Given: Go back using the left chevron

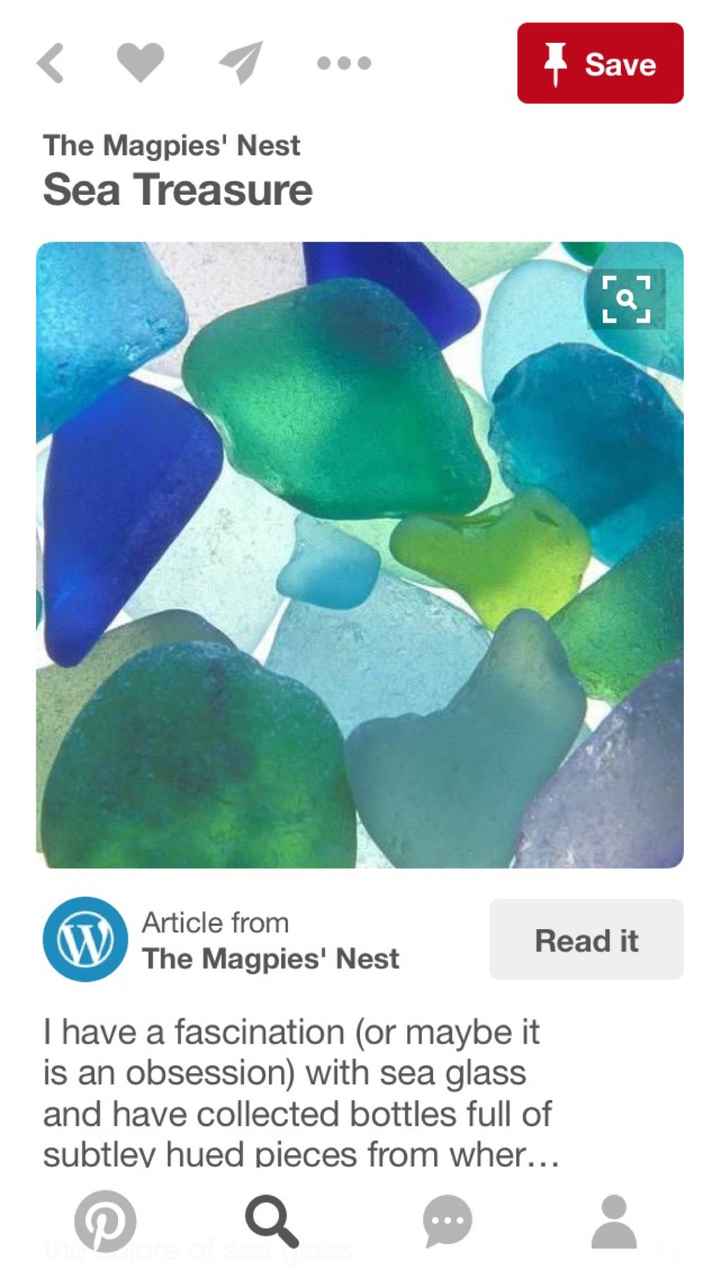Looking at the screenshot, I should 51,64.
